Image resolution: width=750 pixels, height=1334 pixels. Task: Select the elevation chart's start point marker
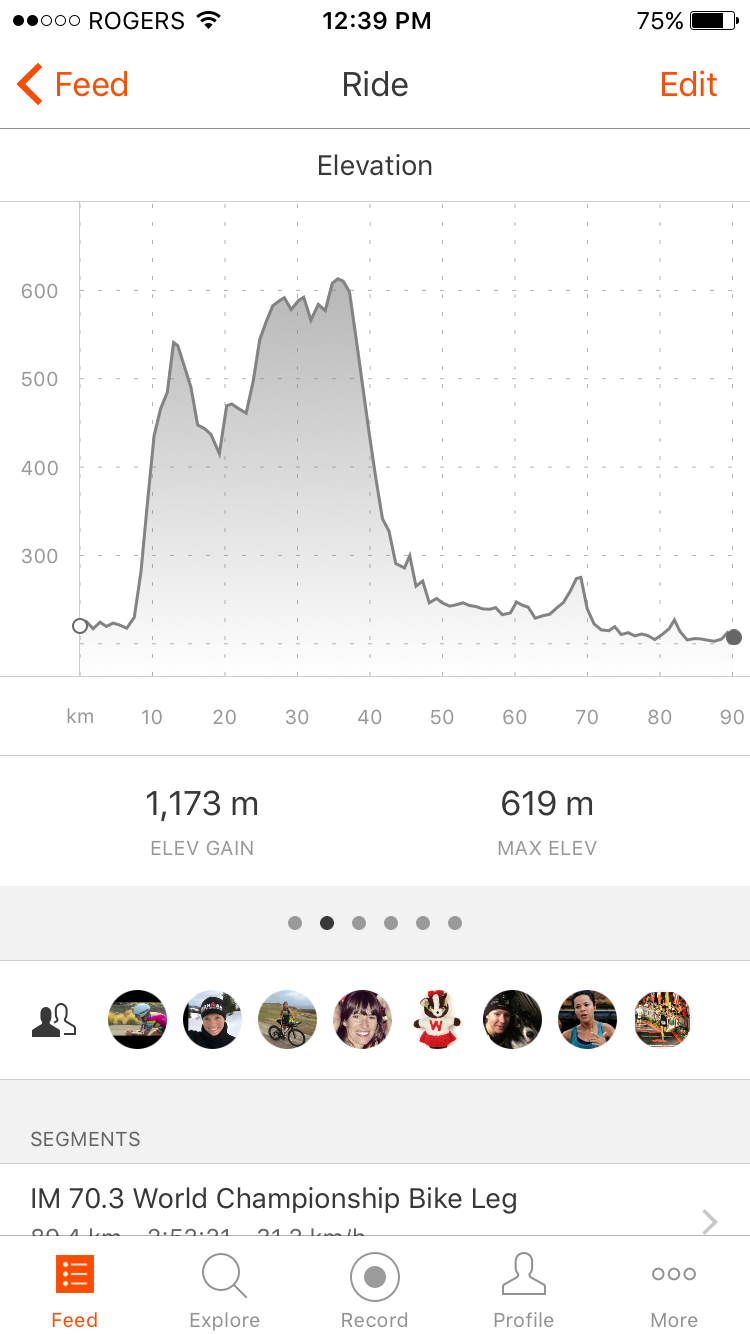[80, 626]
